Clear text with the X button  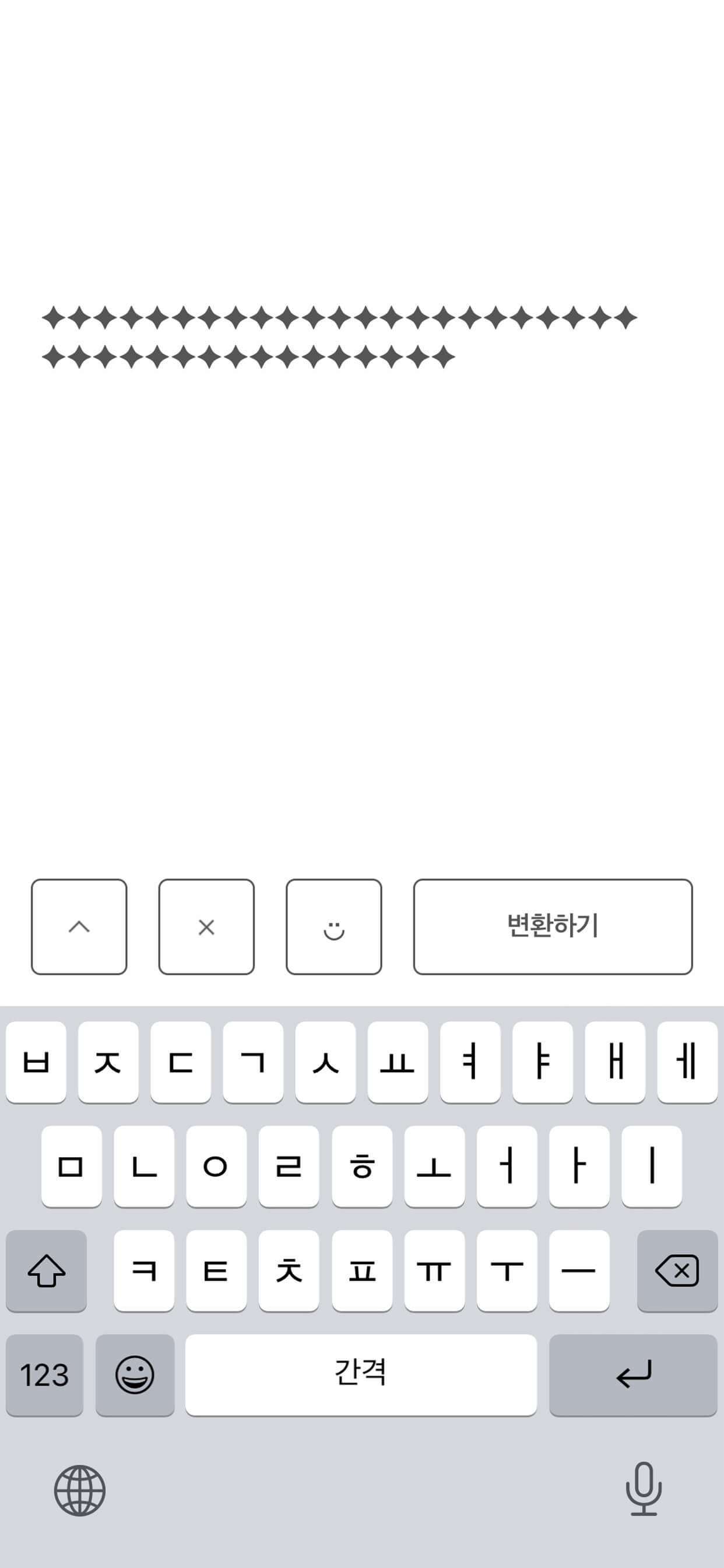pos(206,926)
